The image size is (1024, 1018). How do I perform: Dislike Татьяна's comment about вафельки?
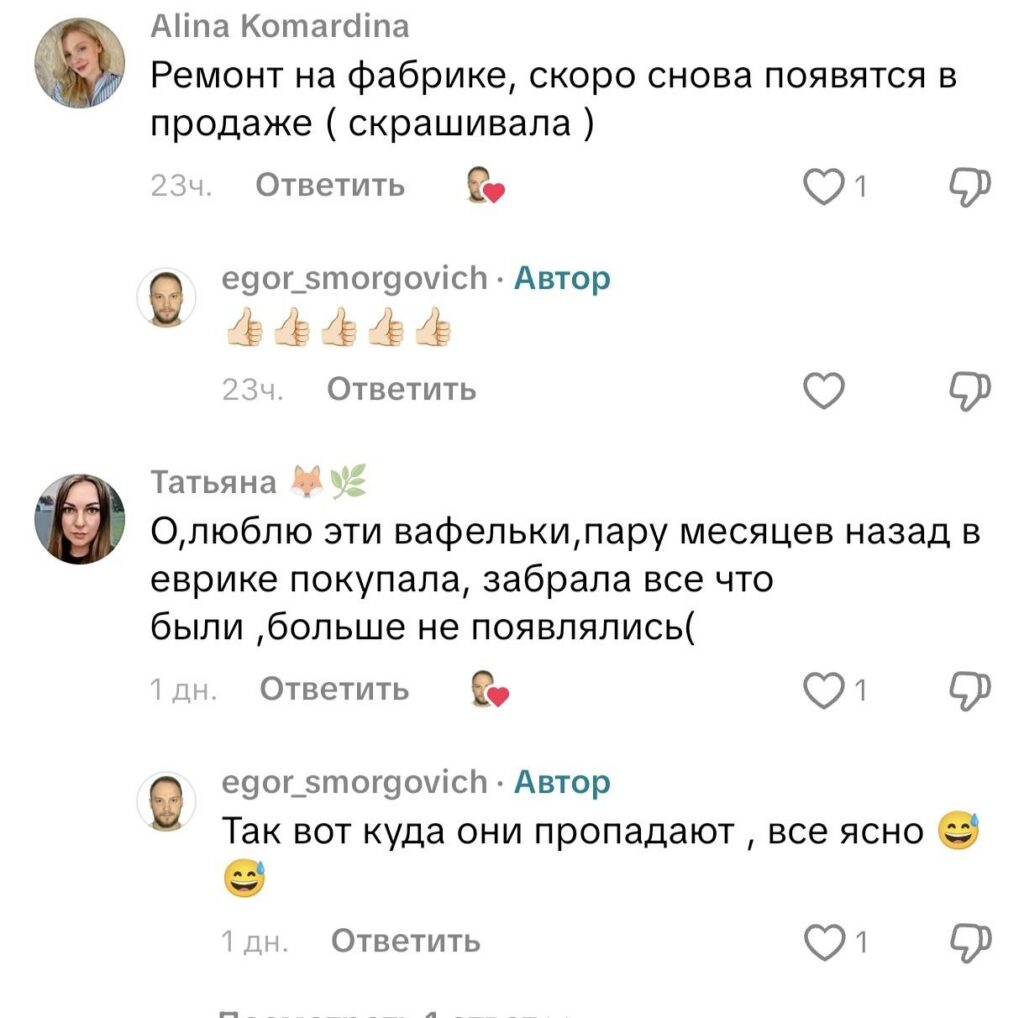(x=969, y=691)
